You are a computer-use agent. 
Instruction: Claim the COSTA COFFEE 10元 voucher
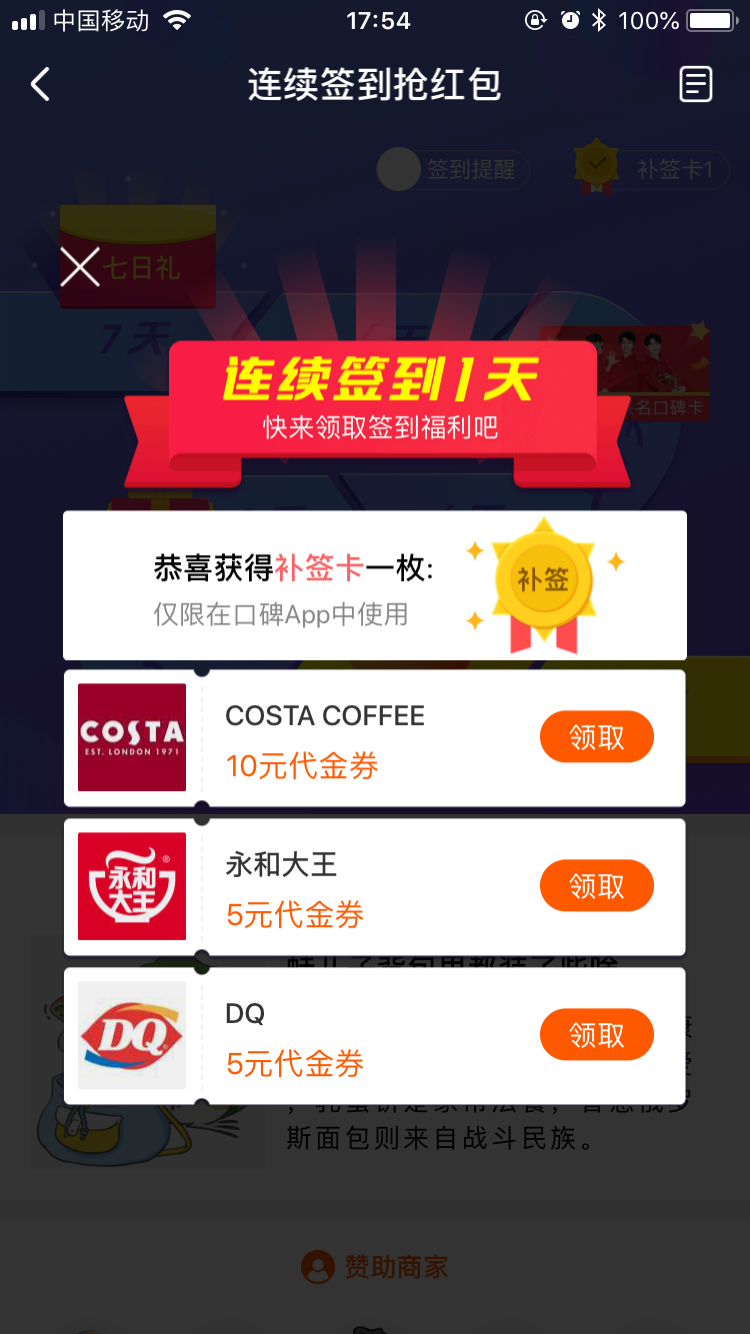[x=597, y=738]
